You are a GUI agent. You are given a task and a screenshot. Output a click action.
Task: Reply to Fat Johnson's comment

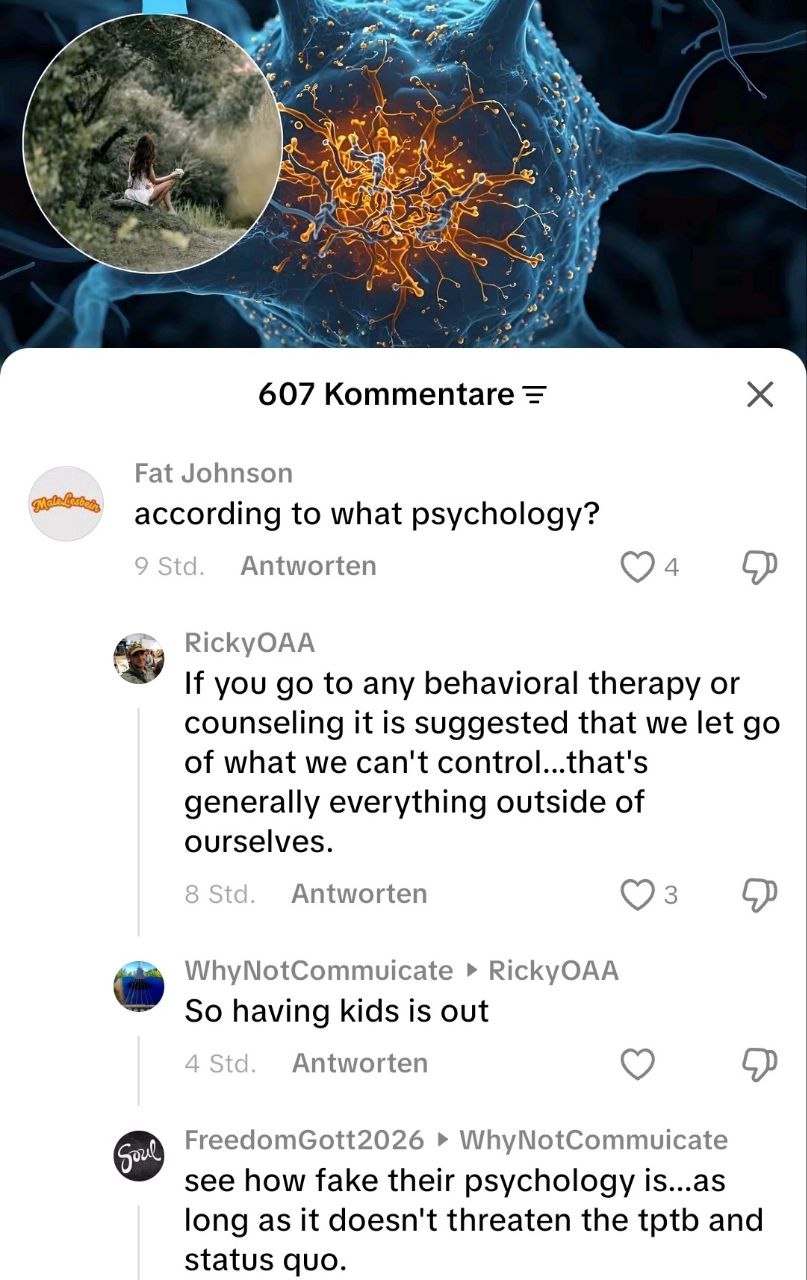point(308,566)
